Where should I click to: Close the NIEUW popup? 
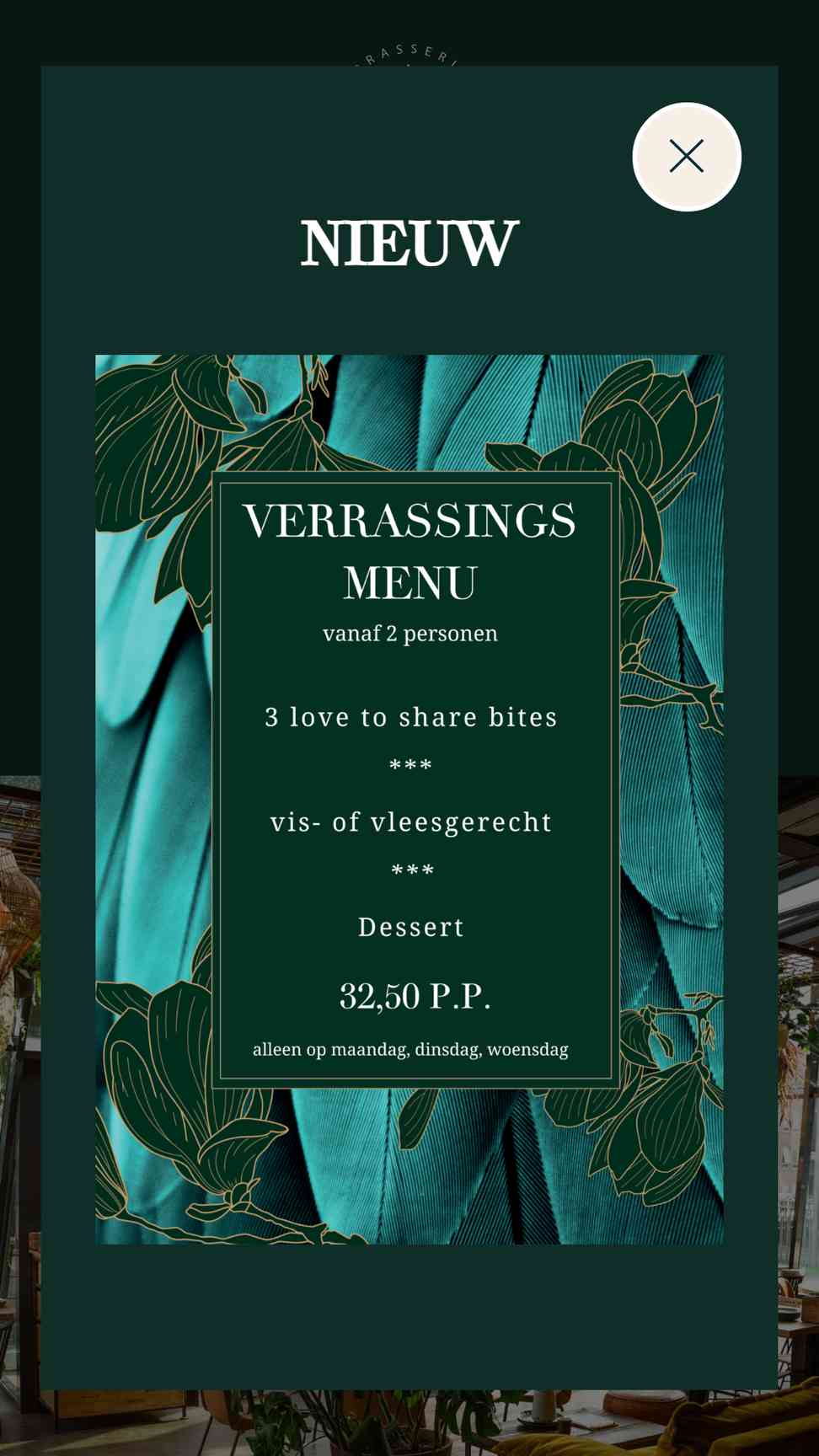coord(687,157)
